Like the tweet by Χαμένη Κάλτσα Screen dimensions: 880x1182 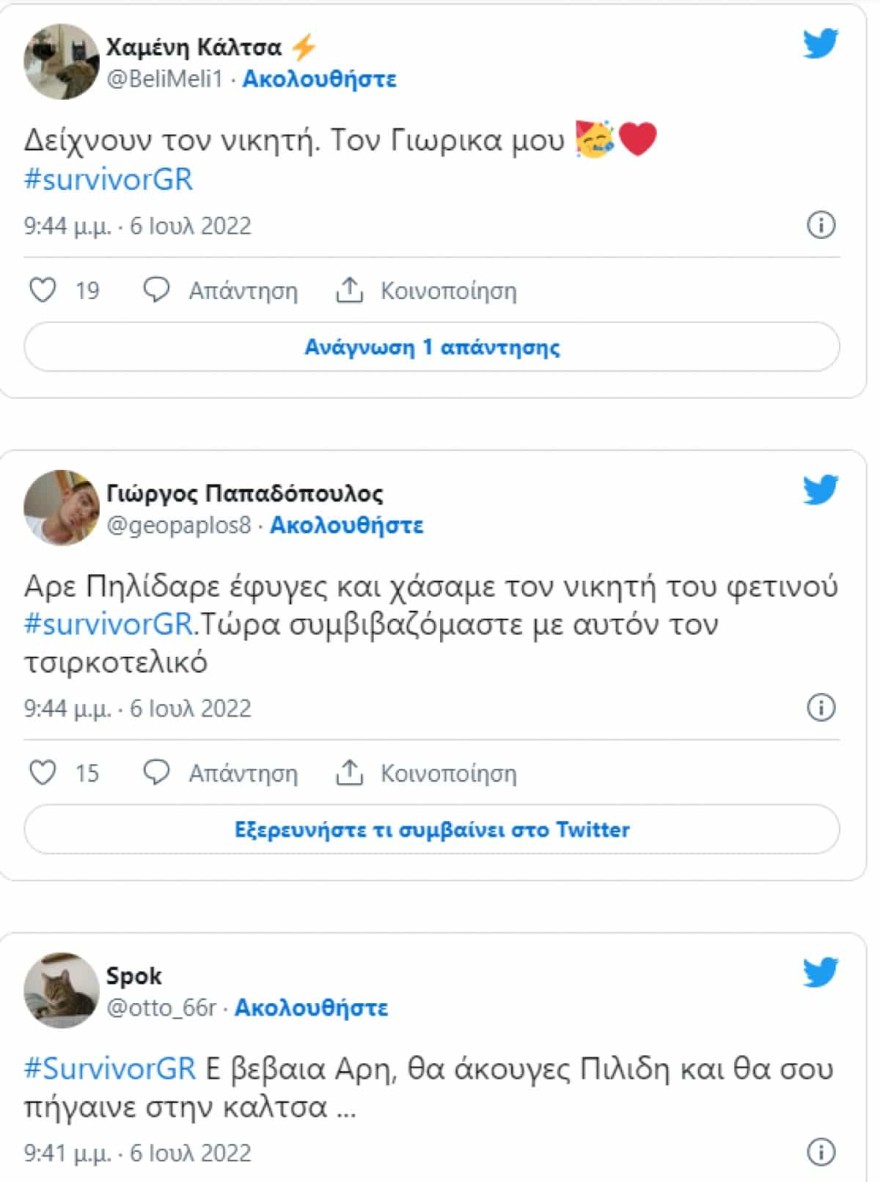42,290
